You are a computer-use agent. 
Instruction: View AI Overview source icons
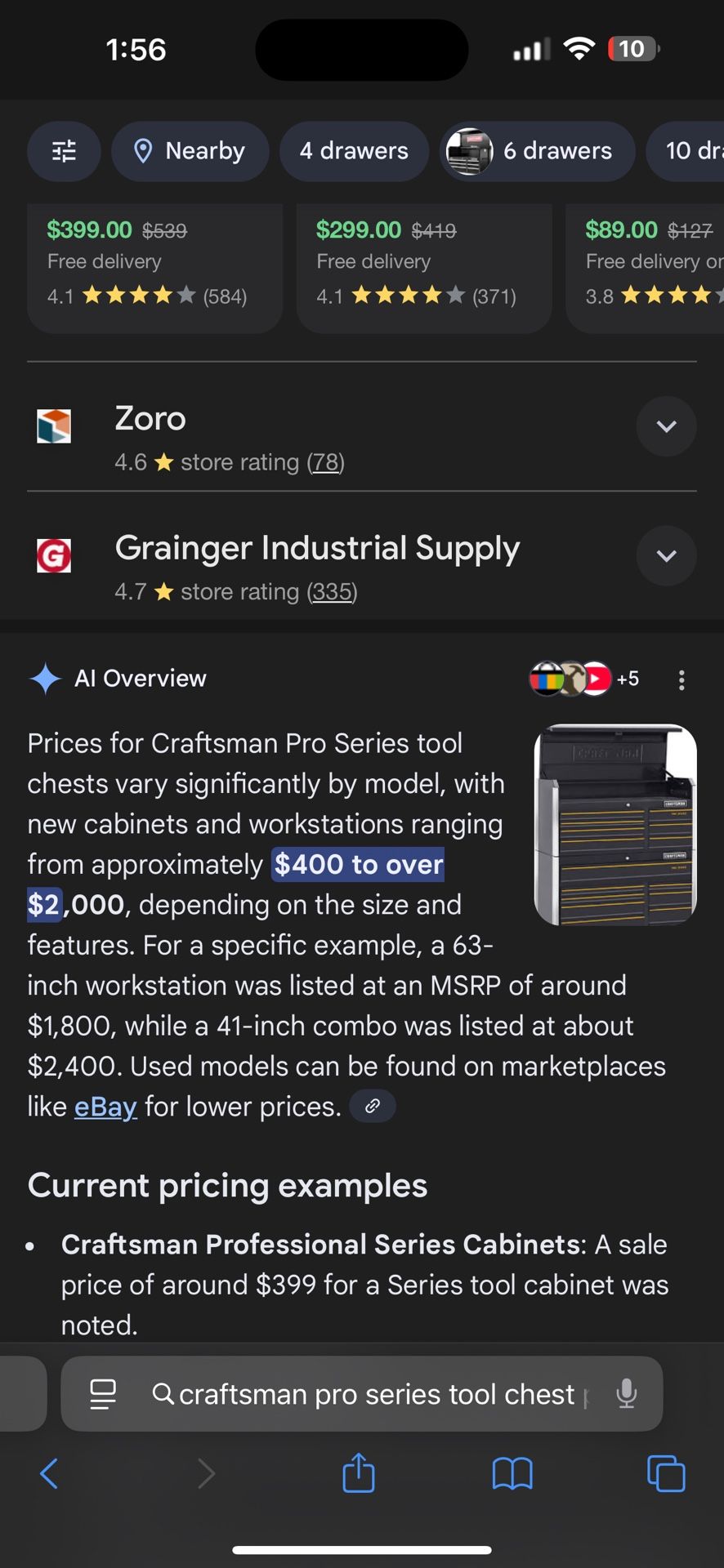pos(583,679)
